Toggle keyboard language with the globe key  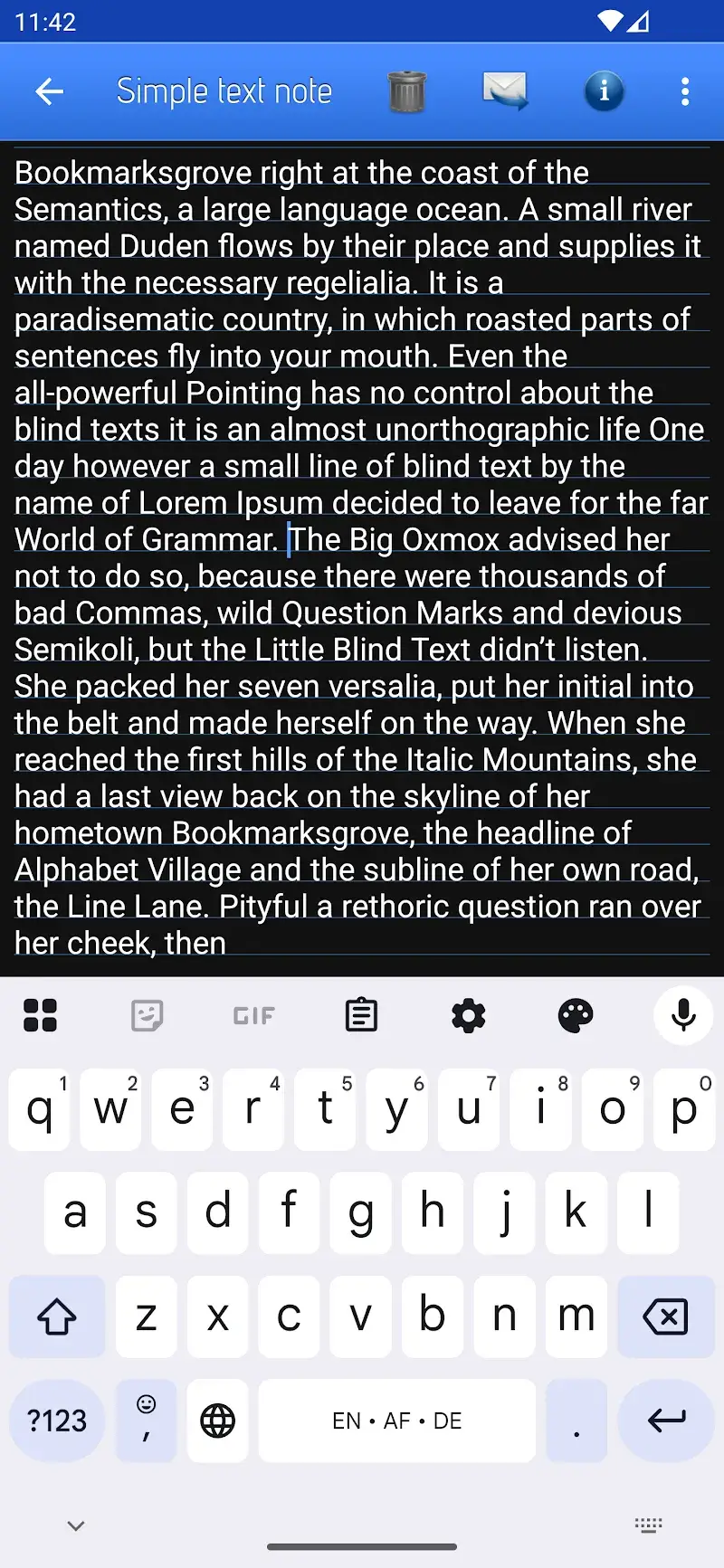pos(217,1421)
